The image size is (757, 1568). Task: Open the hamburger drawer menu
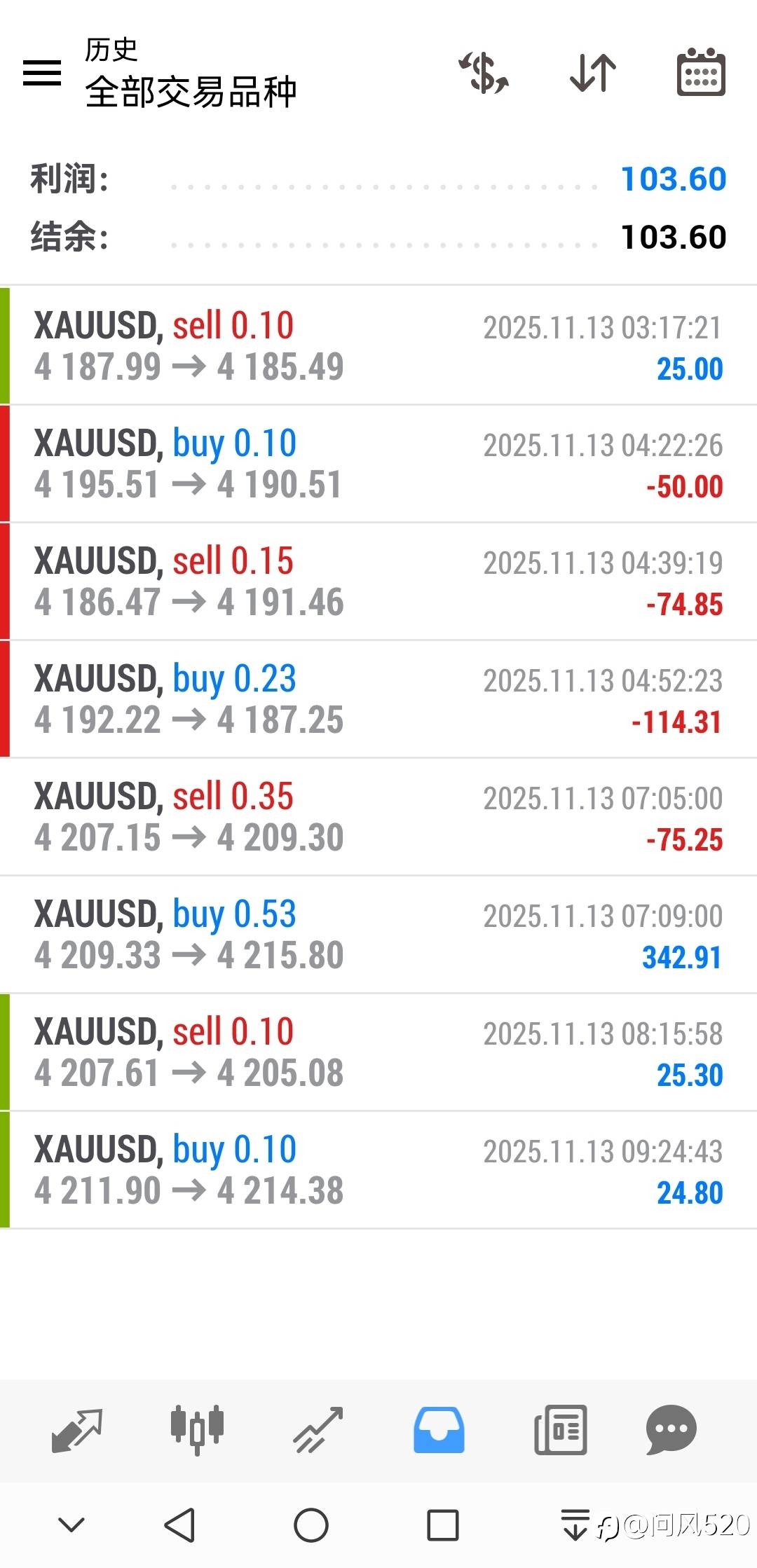click(42, 73)
